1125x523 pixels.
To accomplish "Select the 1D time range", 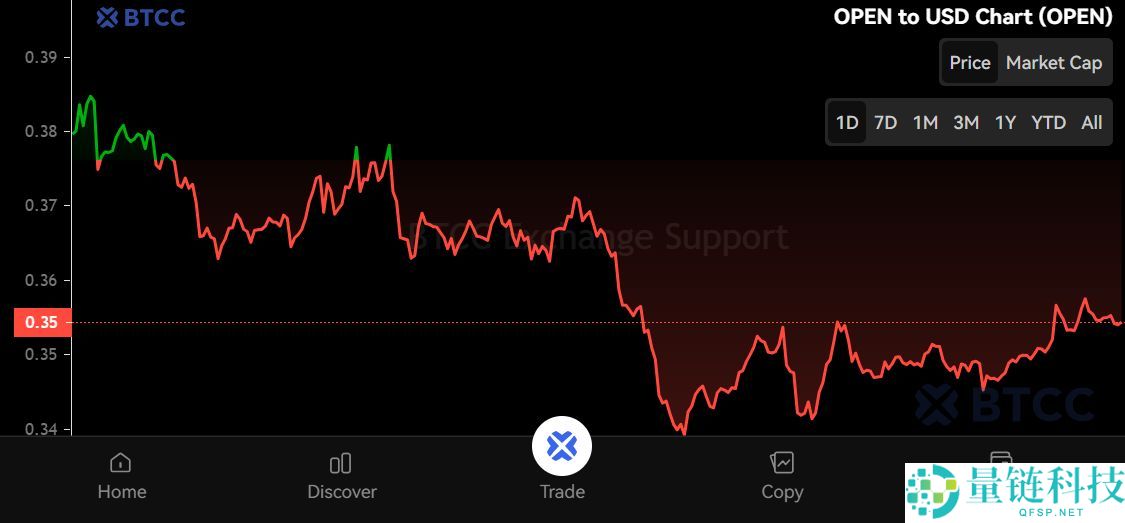I will 847,123.
